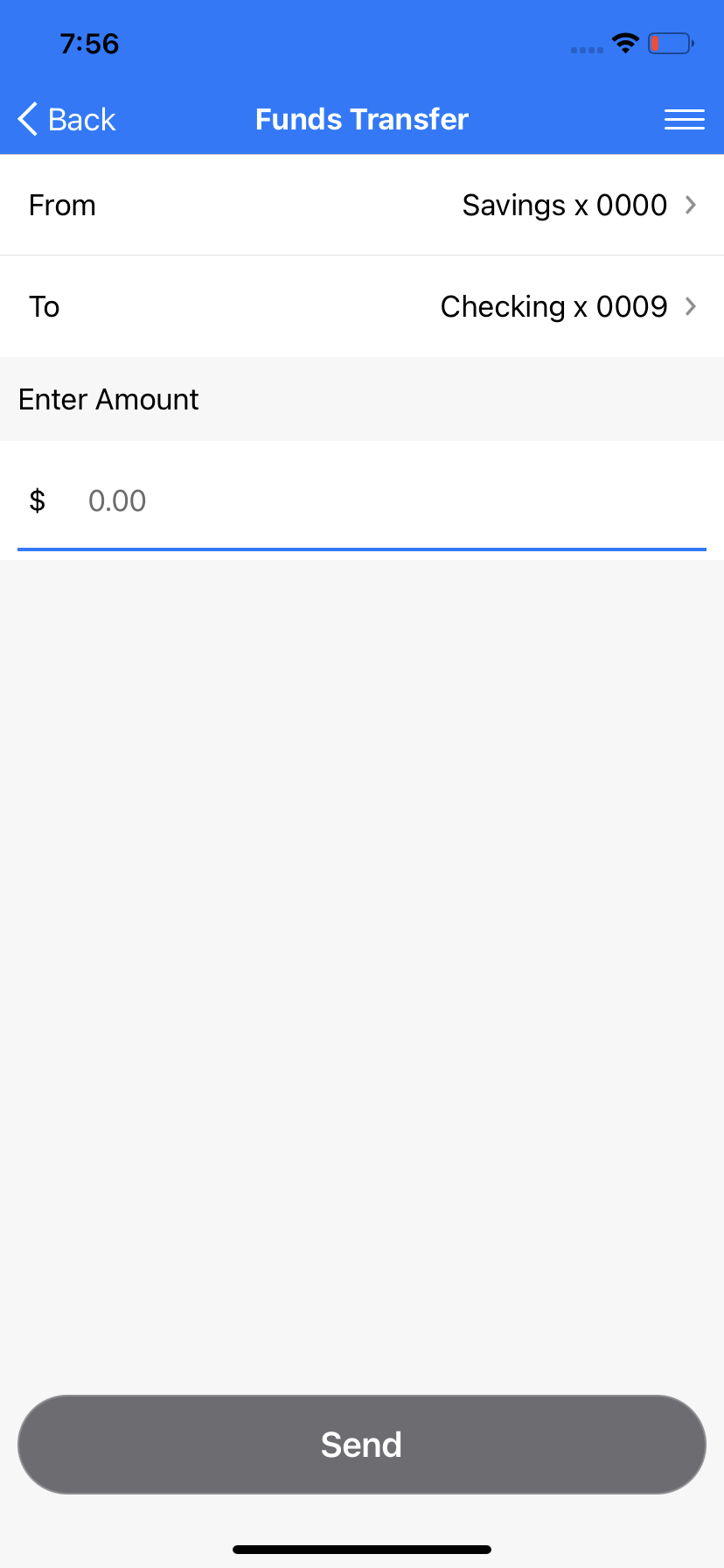
Task: Open the hamburger menu
Action: pyautogui.click(x=684, y=119)
